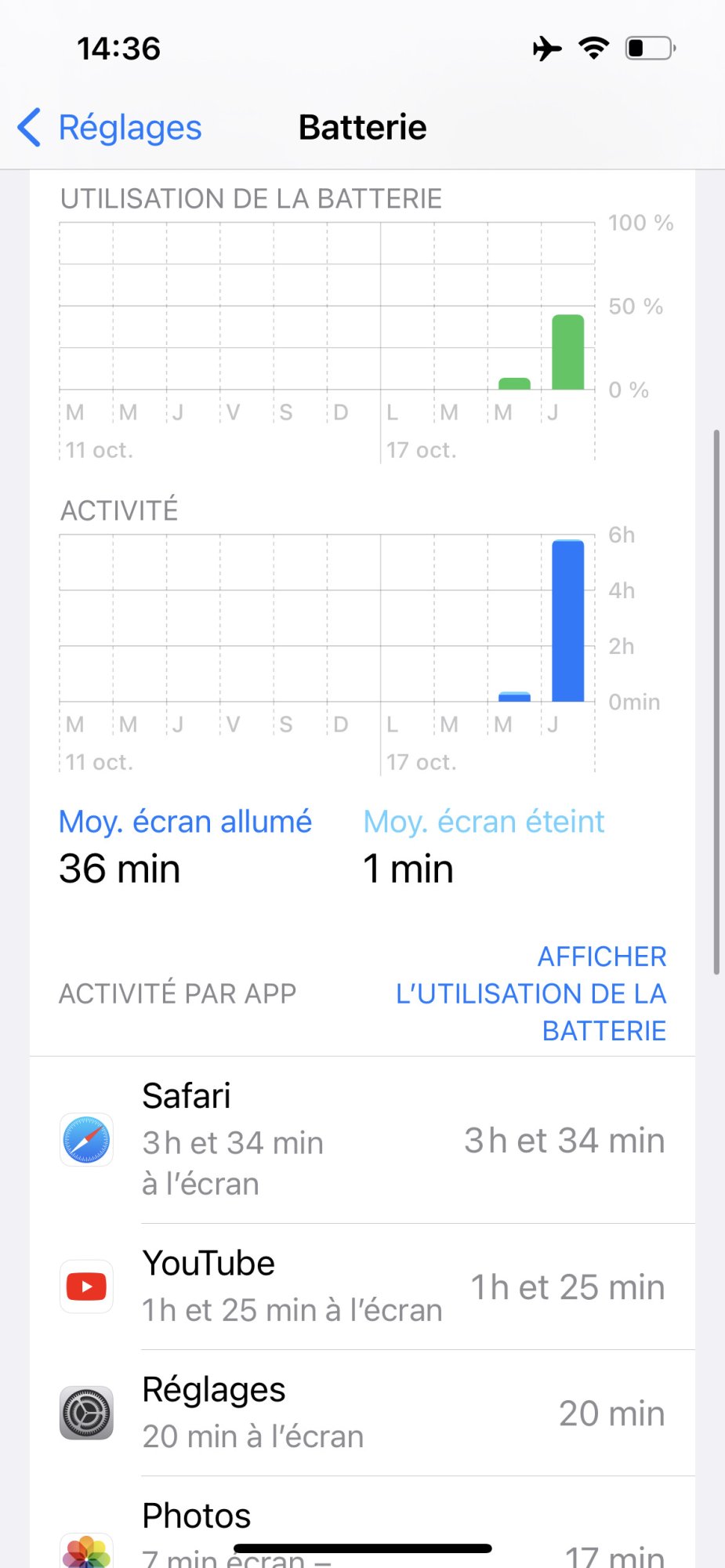725x1568 pixels.
Task: Select the YouTube activity row
Action: coord(362,1287)
